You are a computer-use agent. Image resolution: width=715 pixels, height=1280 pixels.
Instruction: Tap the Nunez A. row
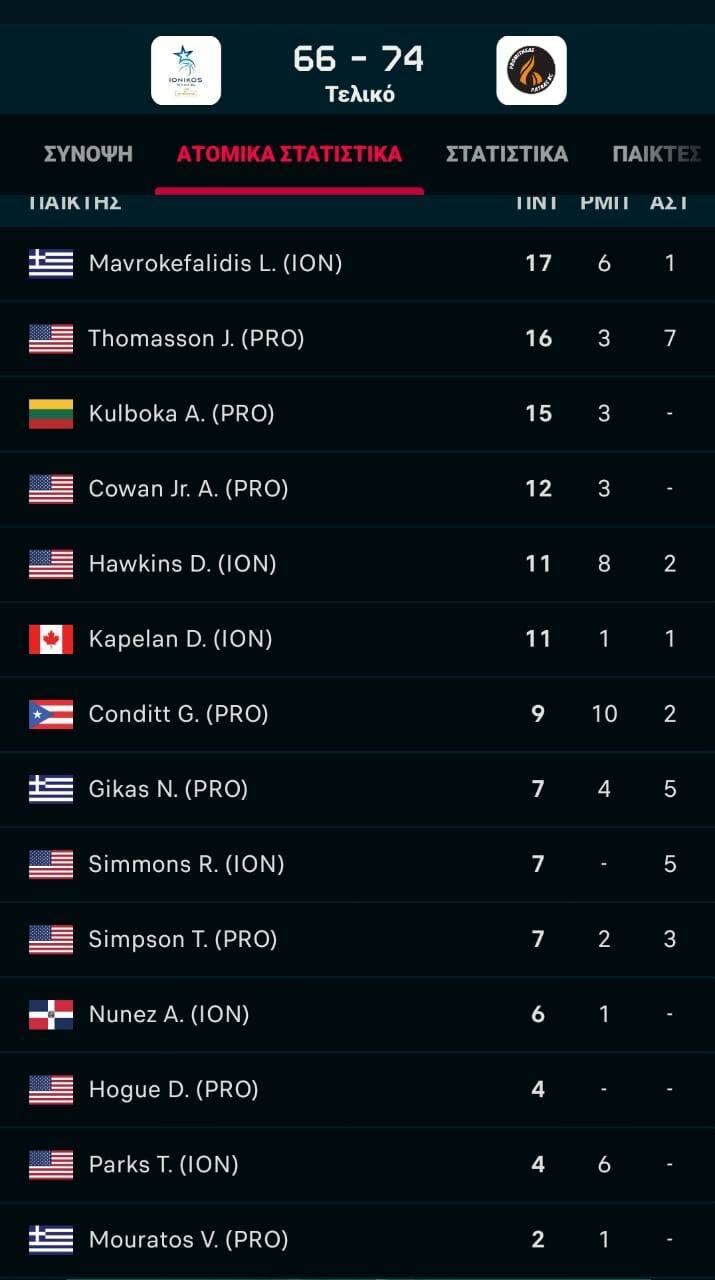point(357,1014)
